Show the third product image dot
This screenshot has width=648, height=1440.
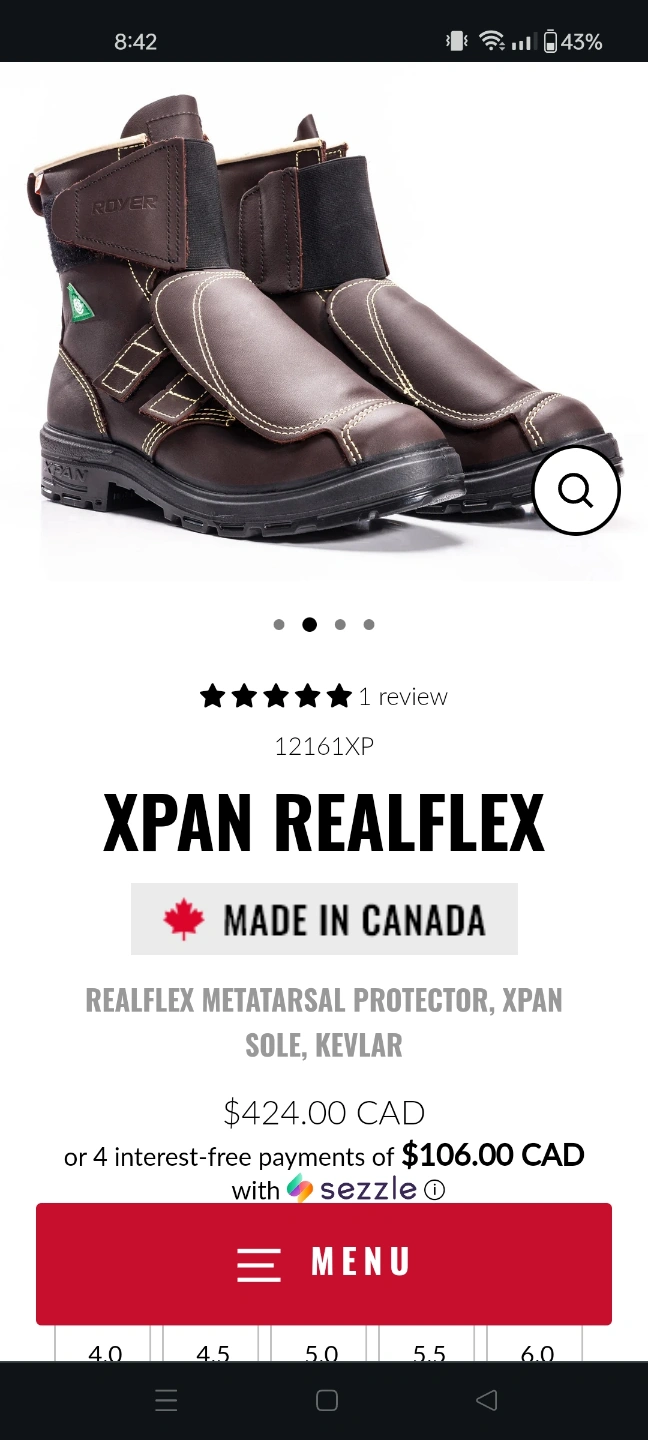tap(340, 625)
